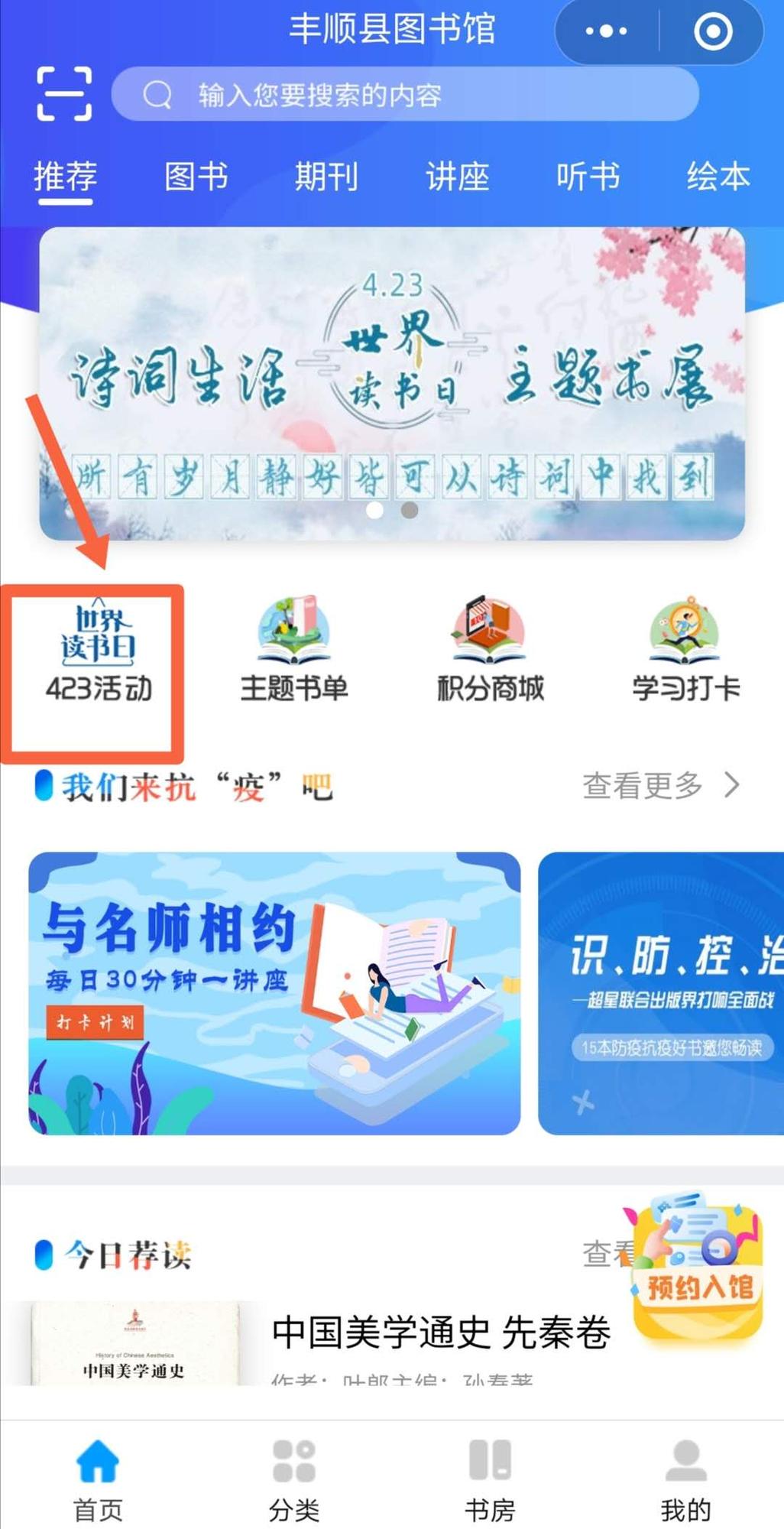Switch to the 期刊 tab
This screenshot has width=784, height=1529.
[x=327, y=177]
